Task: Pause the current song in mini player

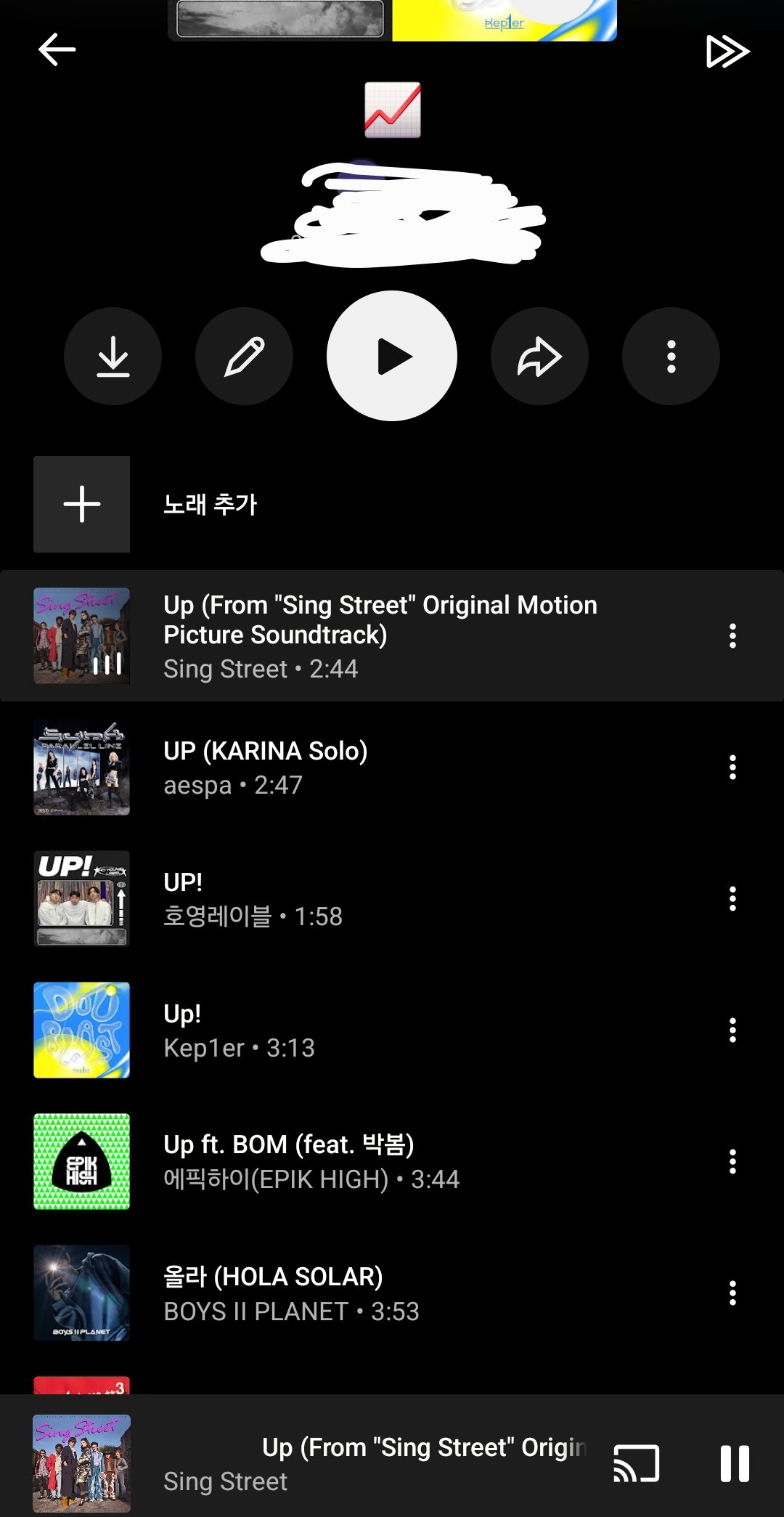Action: [x=735, y=1463]
